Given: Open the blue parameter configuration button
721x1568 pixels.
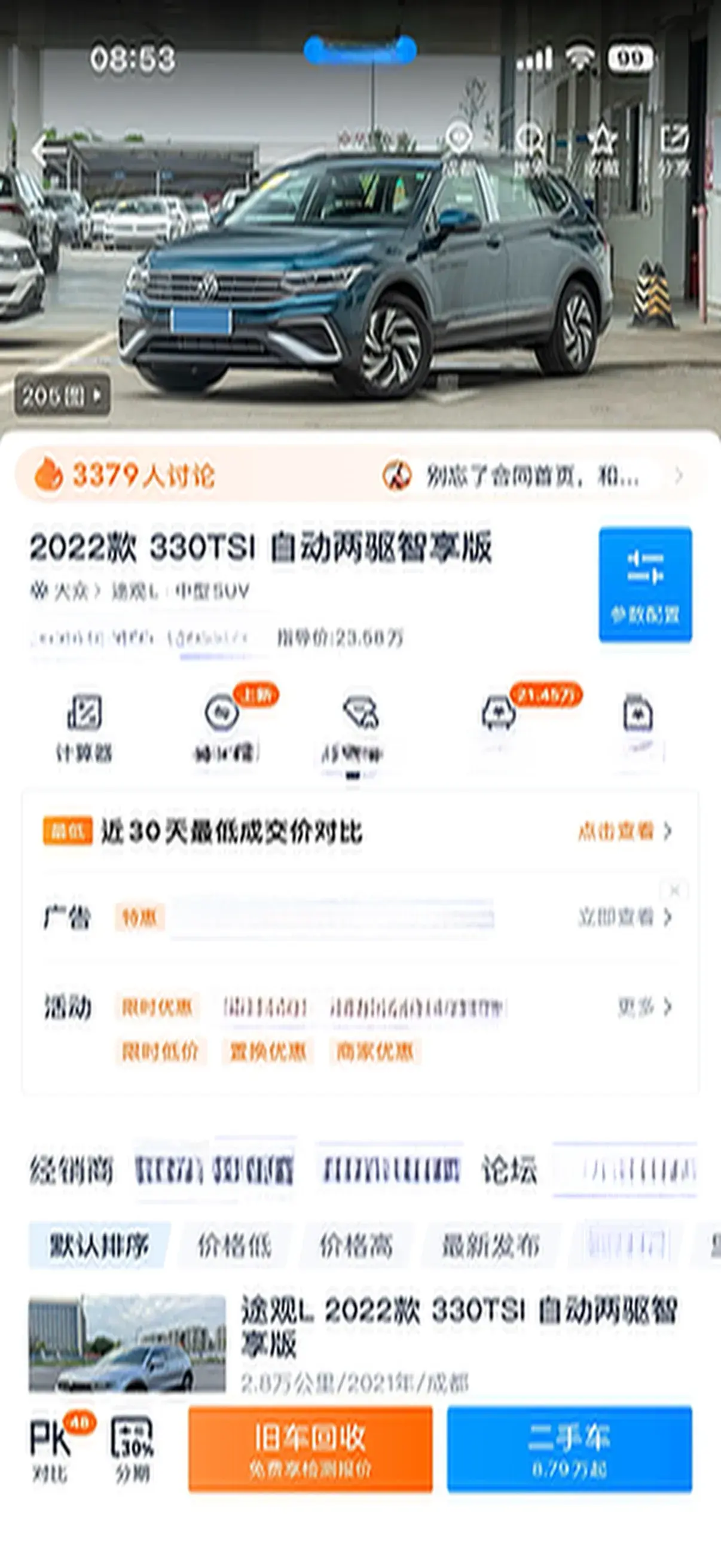Looking at the screenshot, I should tap(645, 584).
